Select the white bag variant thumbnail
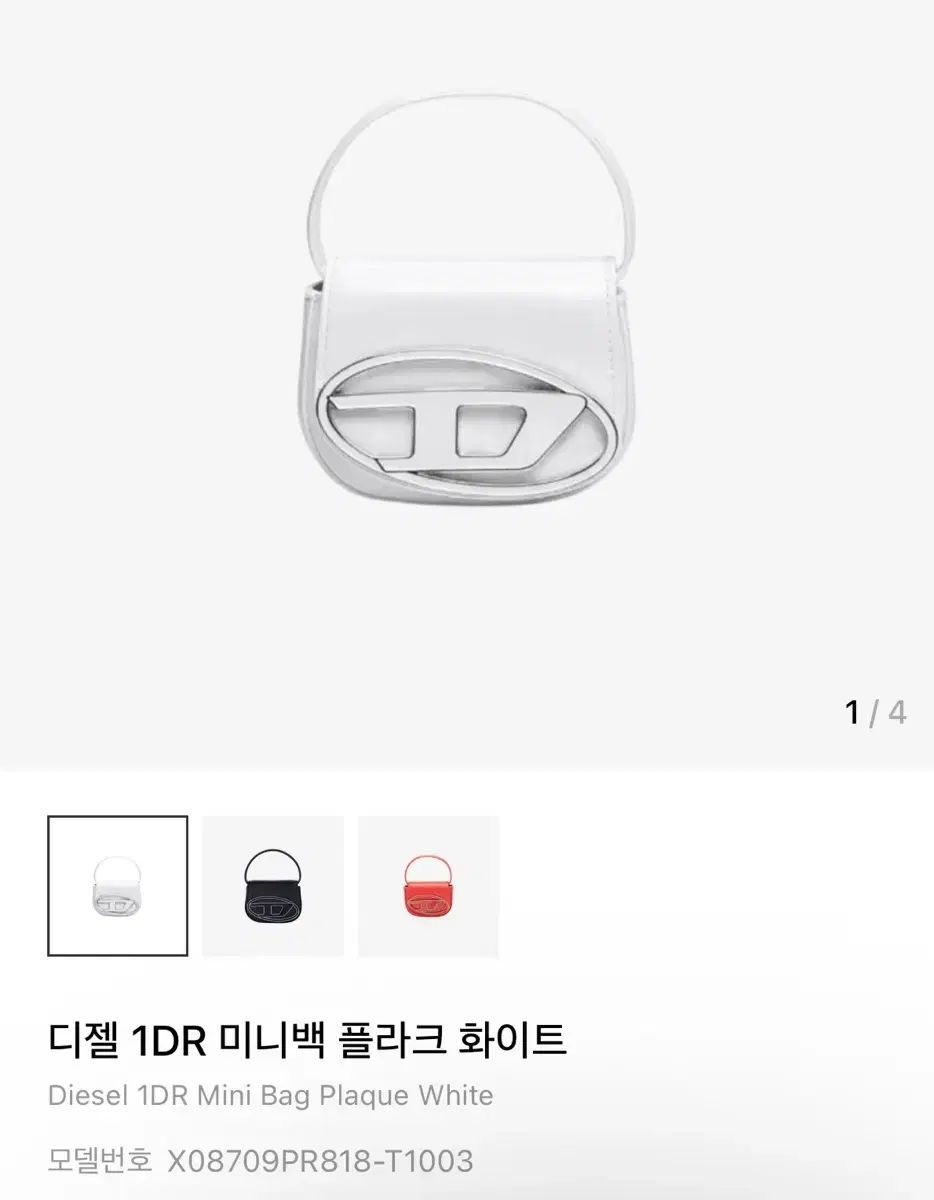The image size is (934, 1200). (118, 886)
